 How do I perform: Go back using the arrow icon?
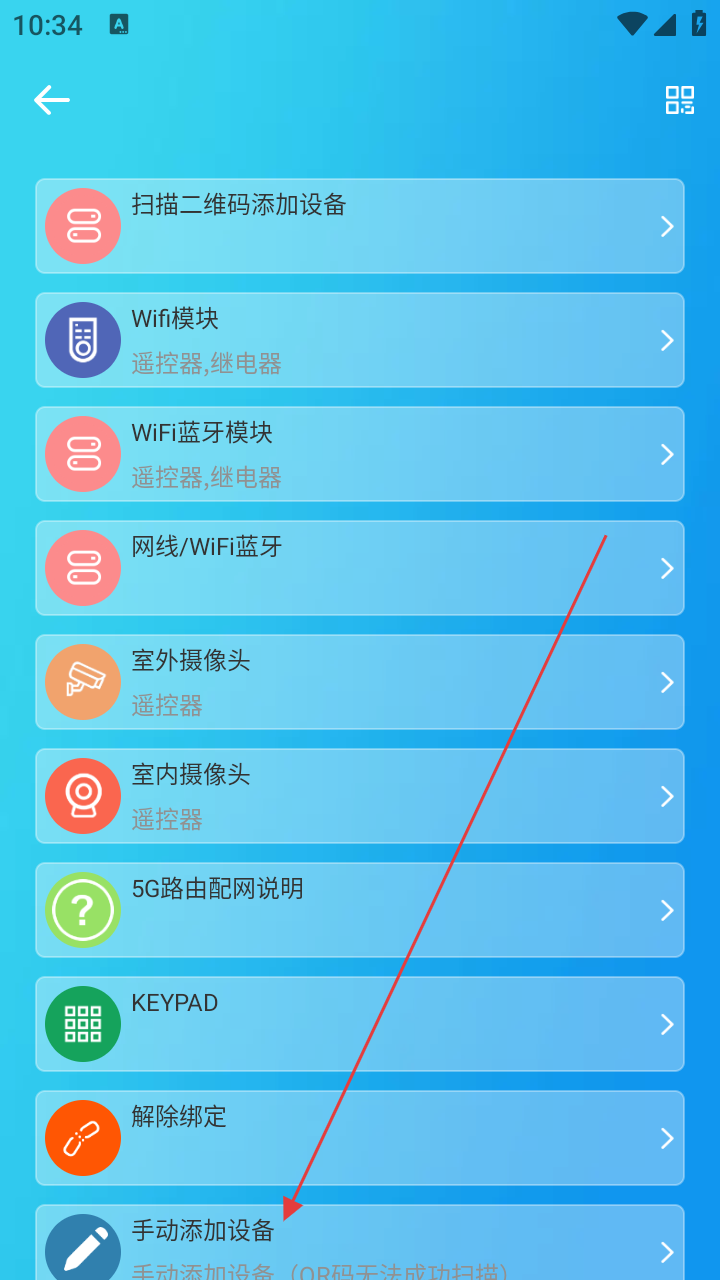pyautogui.click(x=51, y=100)
